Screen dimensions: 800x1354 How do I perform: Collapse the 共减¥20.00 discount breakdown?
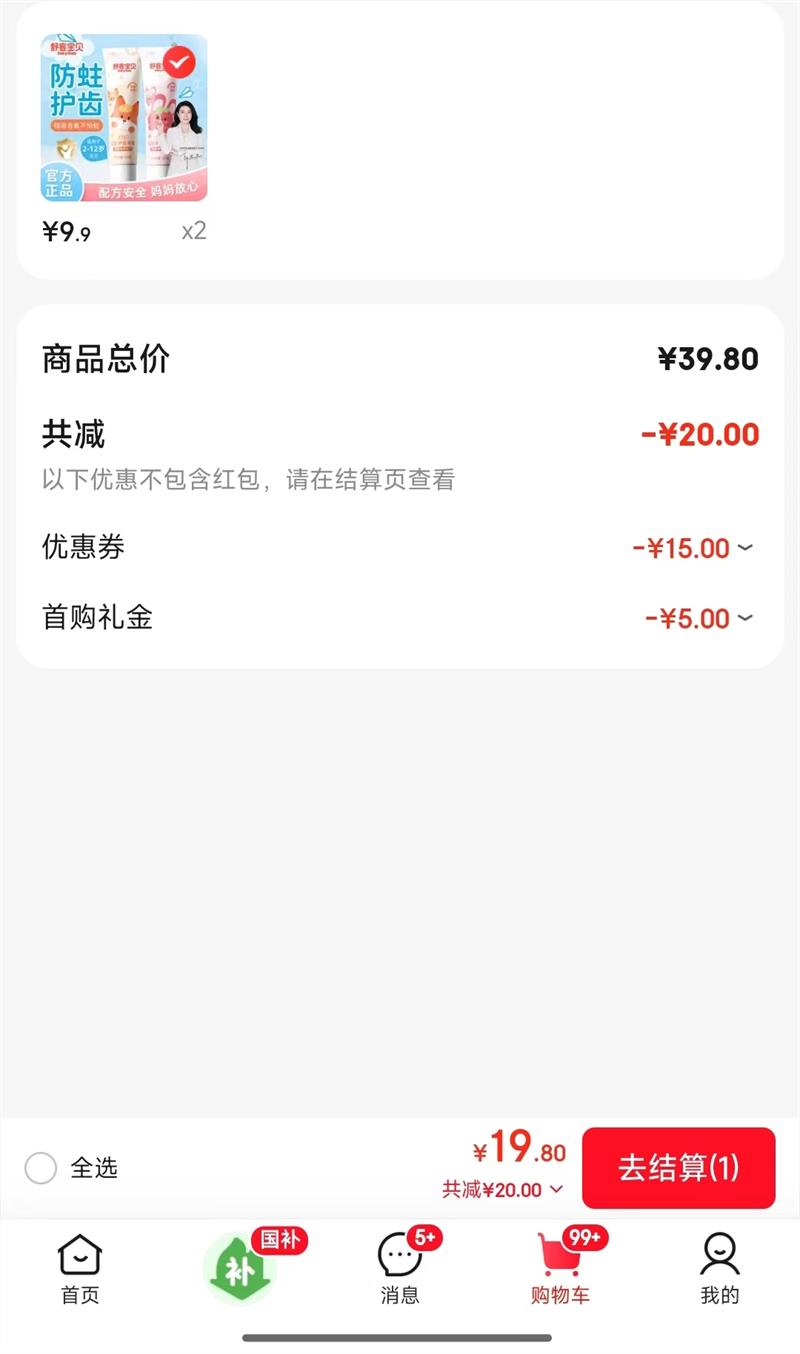click(x=504, y=1190)
